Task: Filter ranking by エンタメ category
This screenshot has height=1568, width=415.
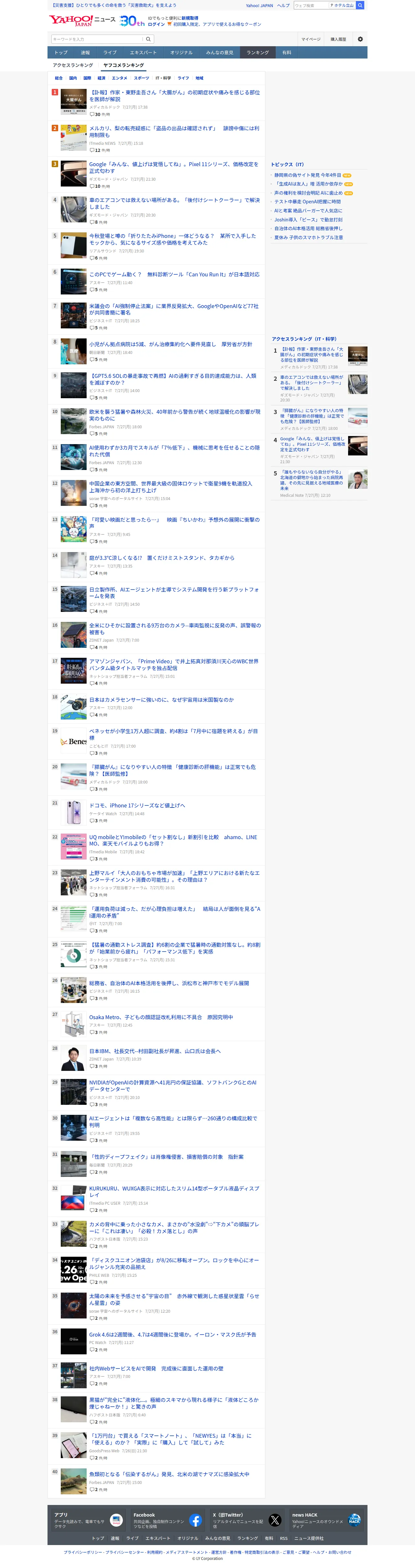Action: 119,78
